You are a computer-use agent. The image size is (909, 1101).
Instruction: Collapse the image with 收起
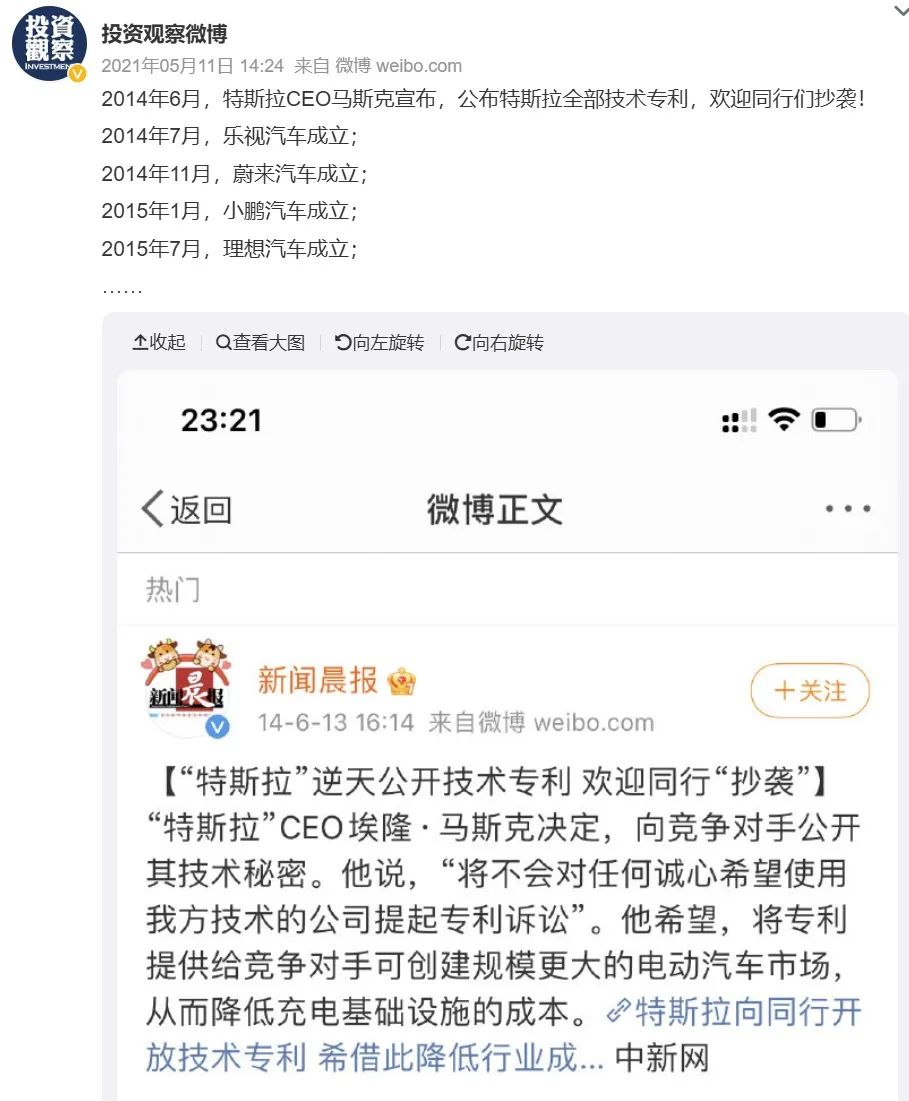click(160, 343)
